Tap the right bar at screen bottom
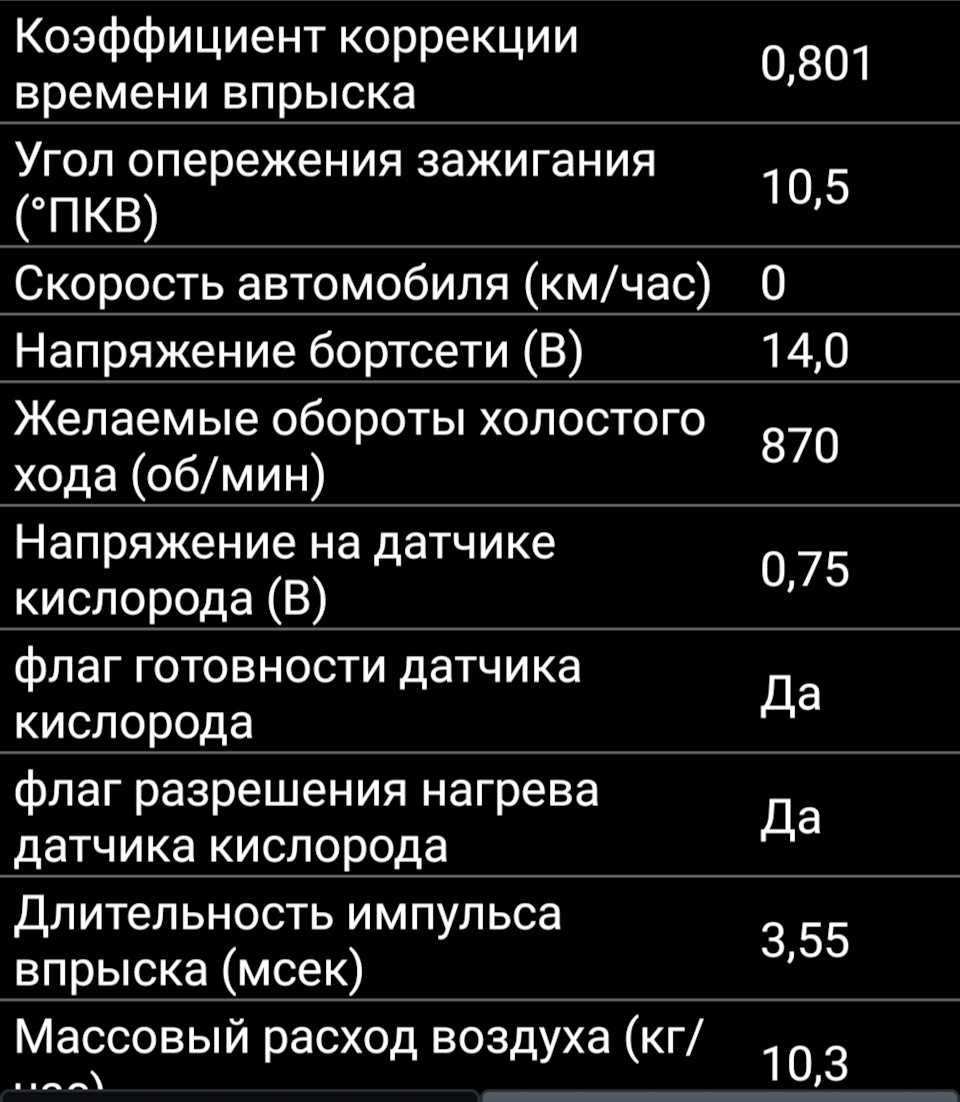 [720, 1096]
